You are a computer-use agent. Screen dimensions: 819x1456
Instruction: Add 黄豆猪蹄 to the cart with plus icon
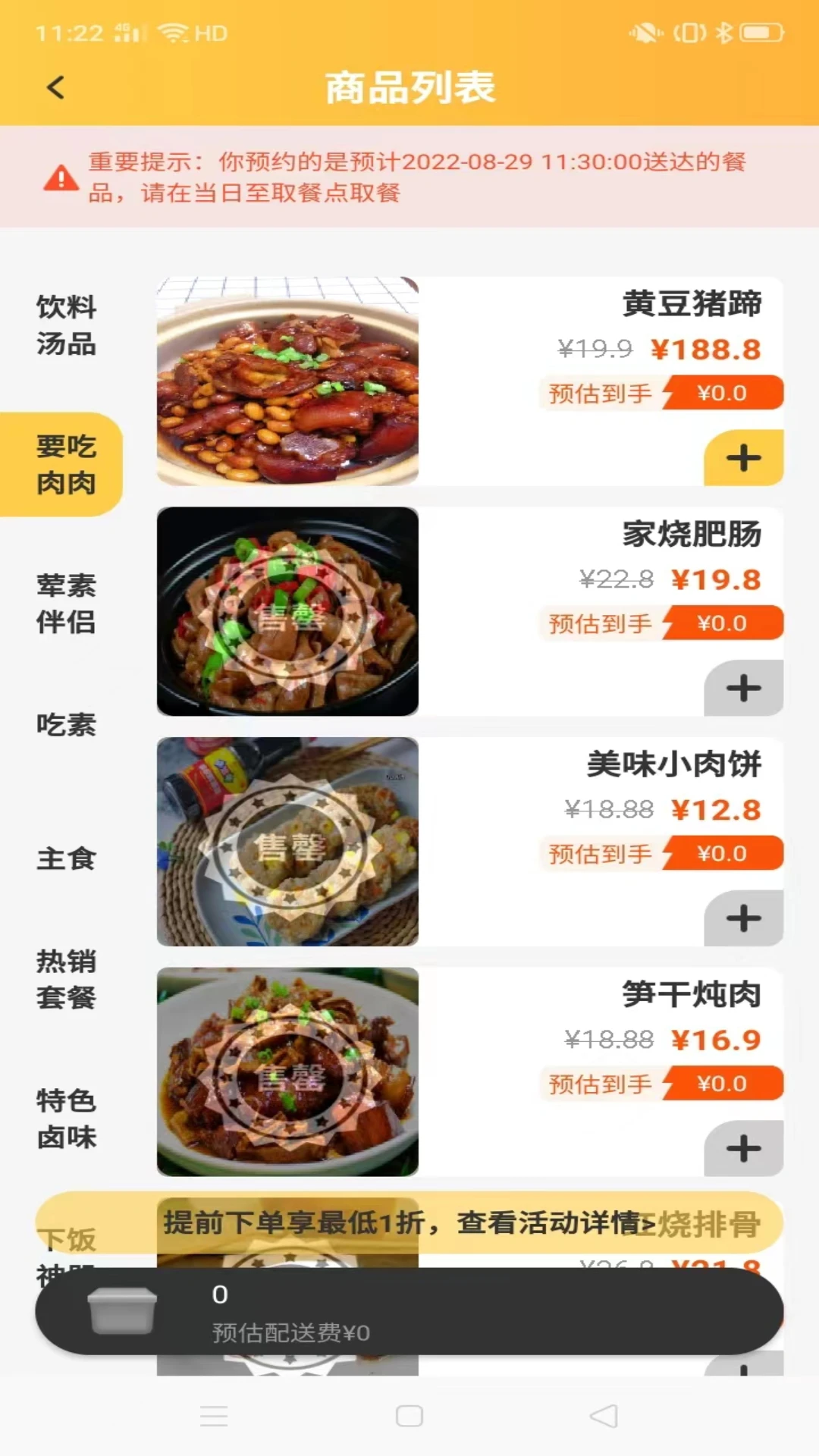[x=742, y=457]
